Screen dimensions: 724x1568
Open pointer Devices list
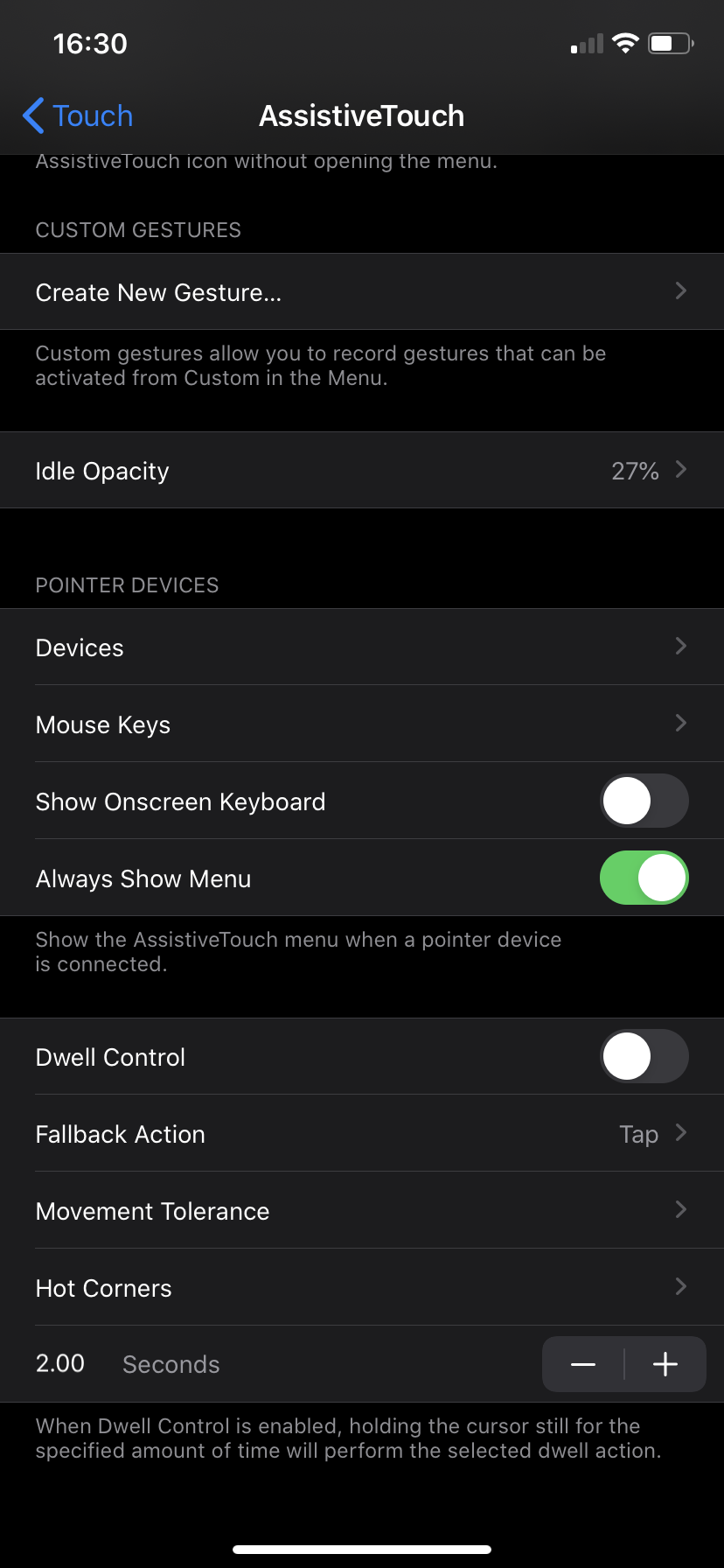[361, 647]
